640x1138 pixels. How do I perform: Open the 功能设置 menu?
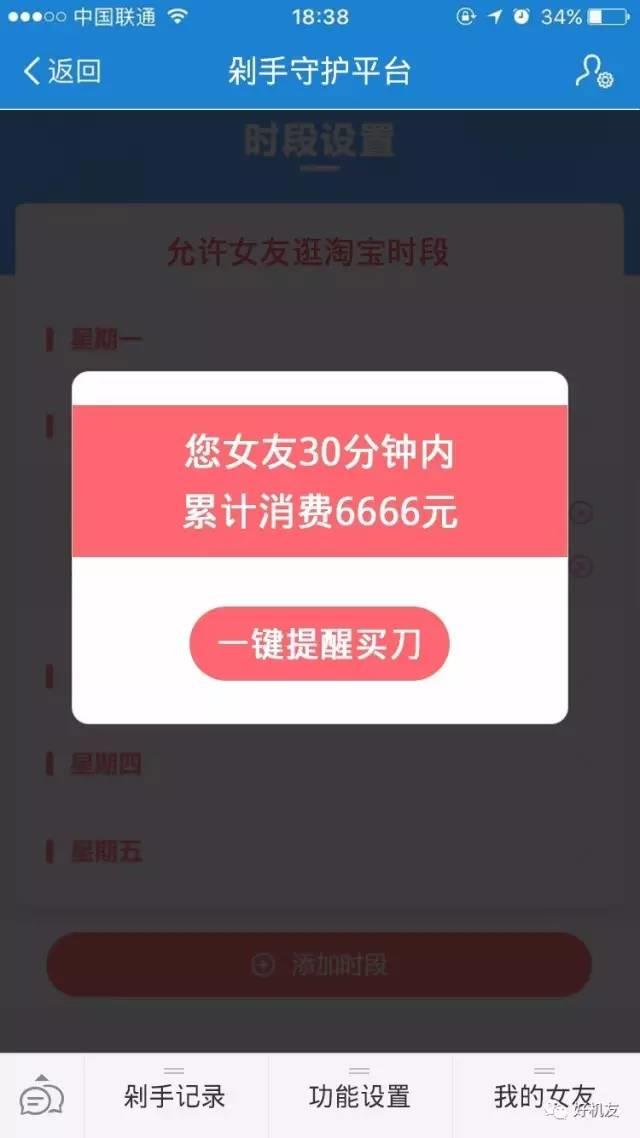pyautogui.click(x=360, y=1096)
